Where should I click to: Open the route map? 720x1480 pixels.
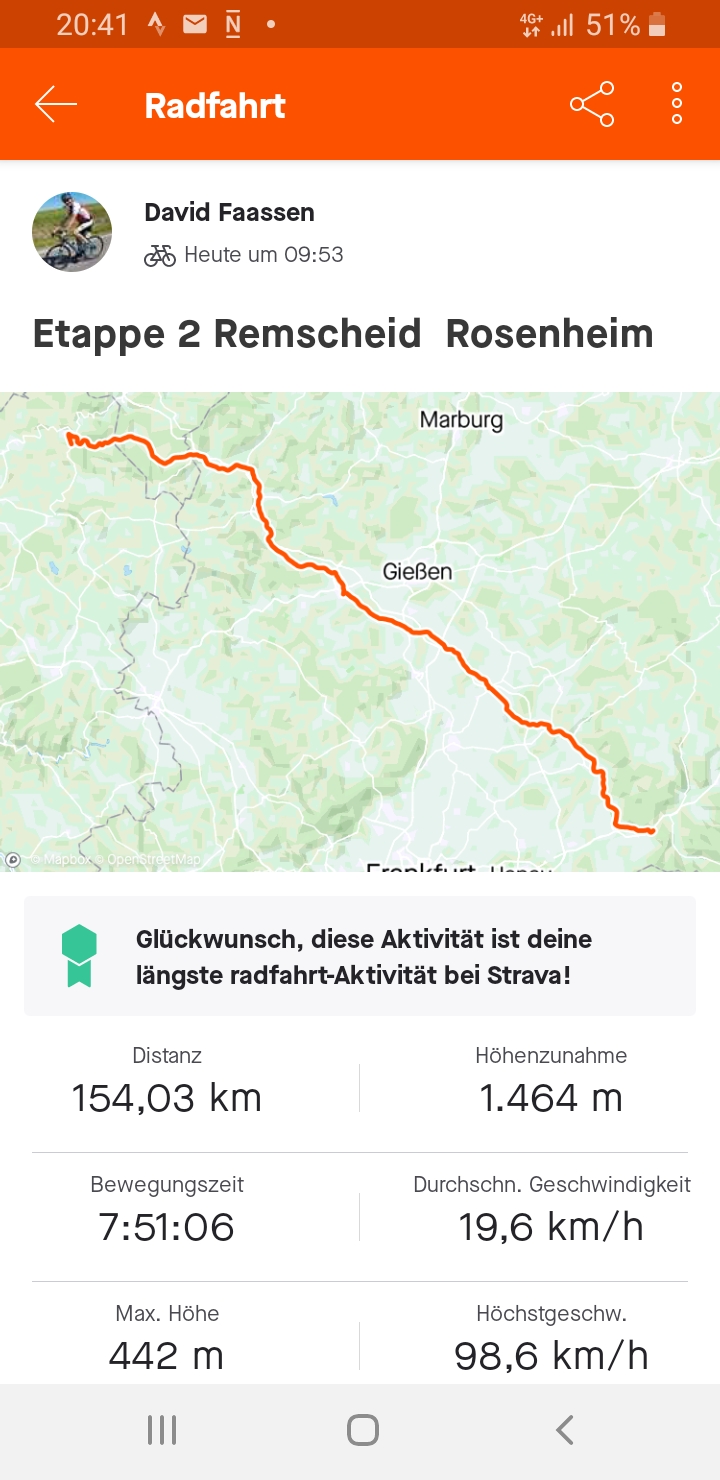(360, 630)
